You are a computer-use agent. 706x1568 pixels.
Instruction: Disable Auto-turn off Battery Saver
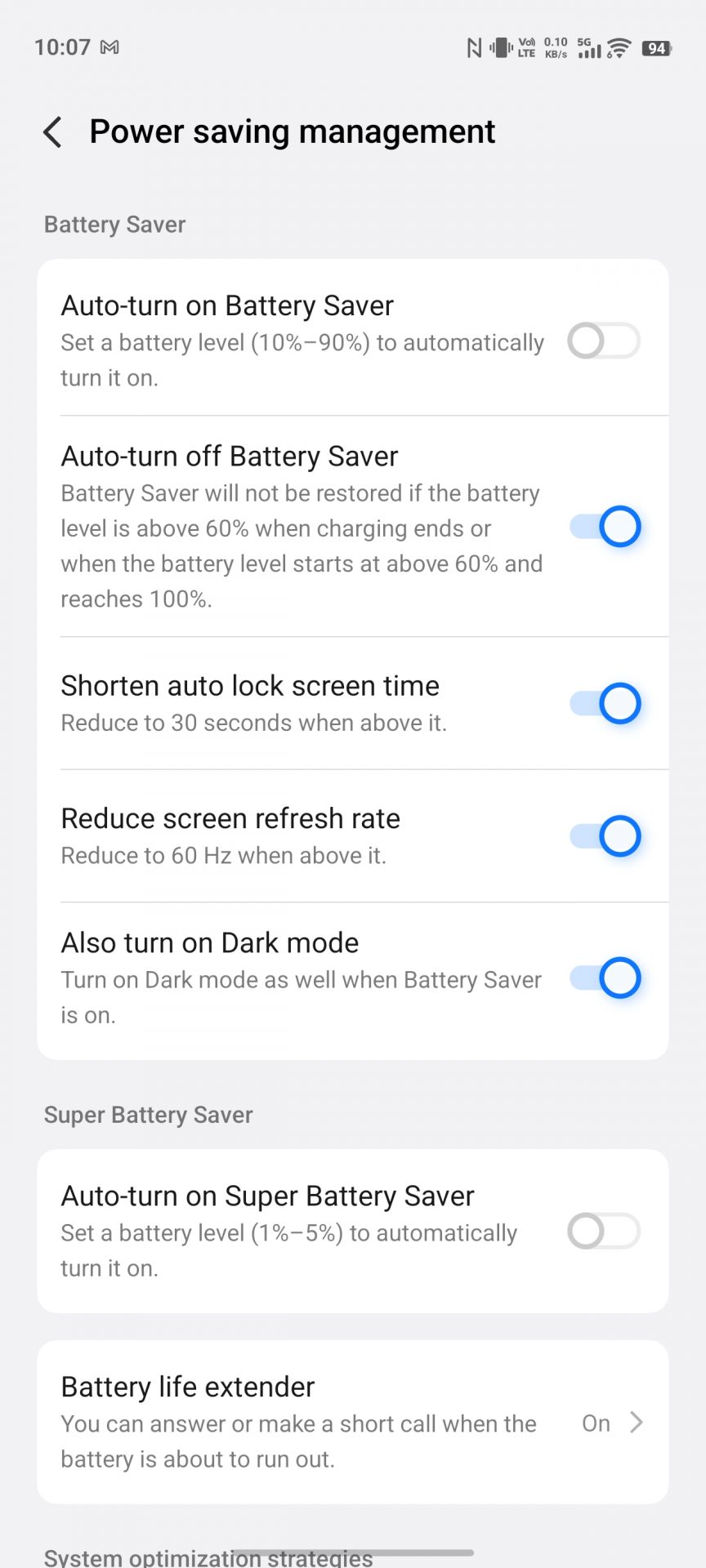pyautogui.click(x=605, y=527)
